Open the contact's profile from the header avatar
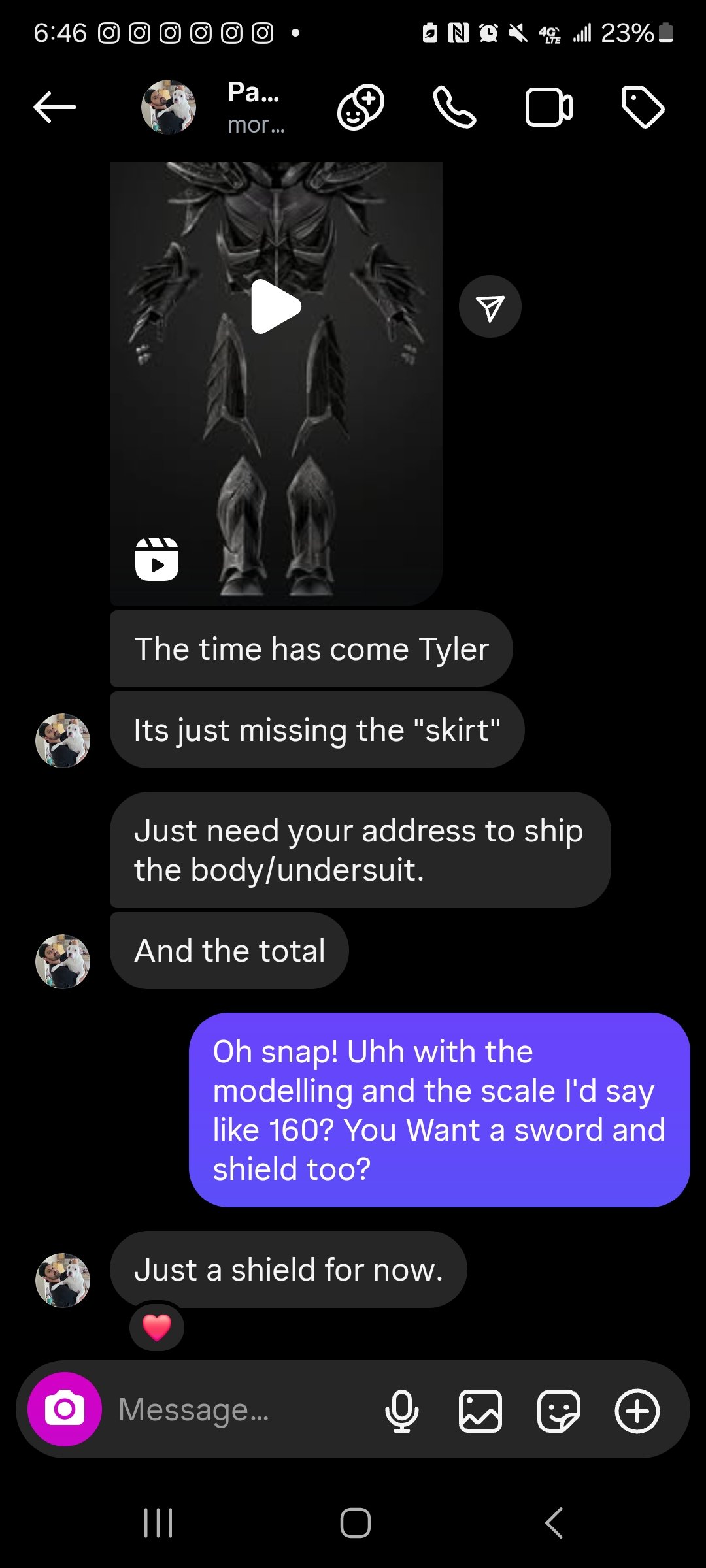The width and height of the screenshot is (706, 1568). point(169,108)
